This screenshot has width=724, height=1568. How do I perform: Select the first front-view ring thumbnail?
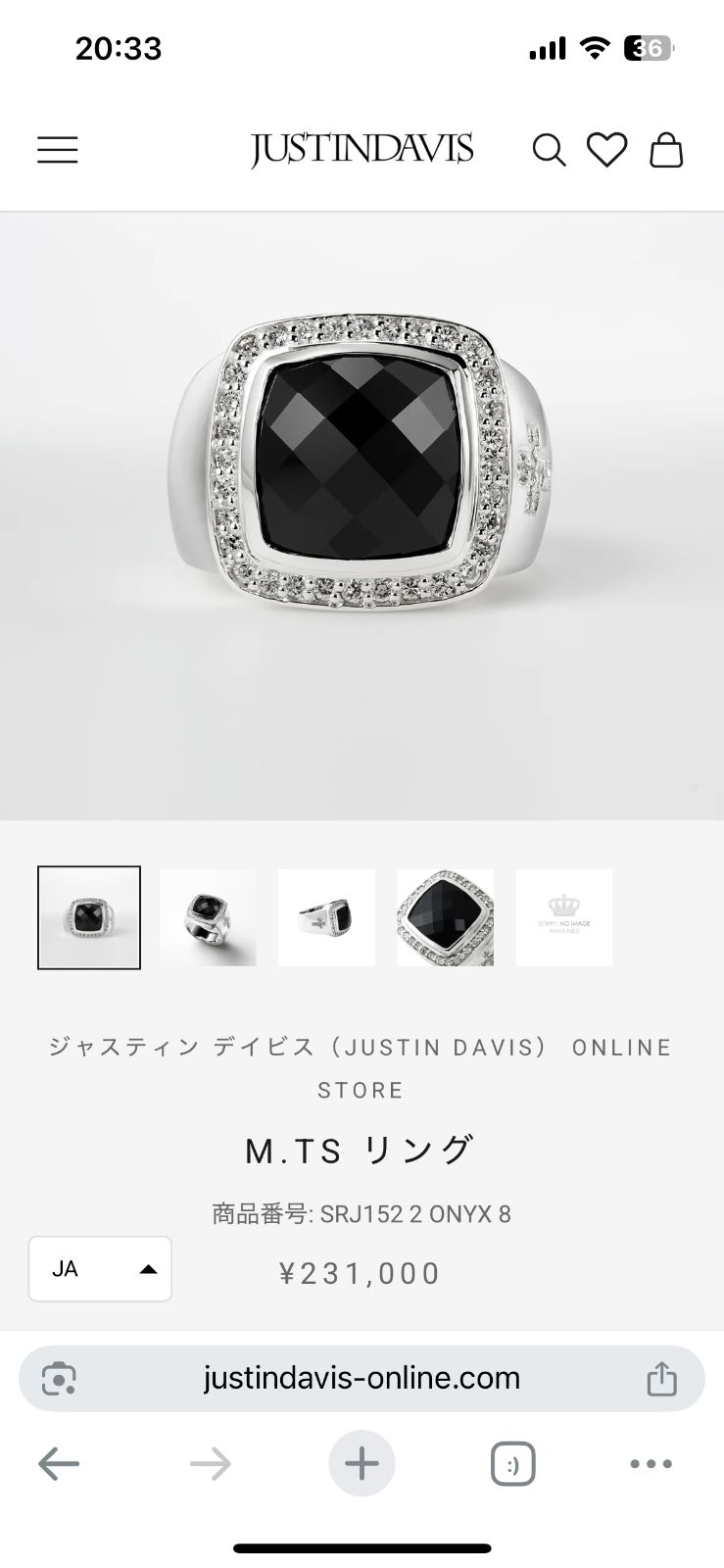[x=89, y=917]
